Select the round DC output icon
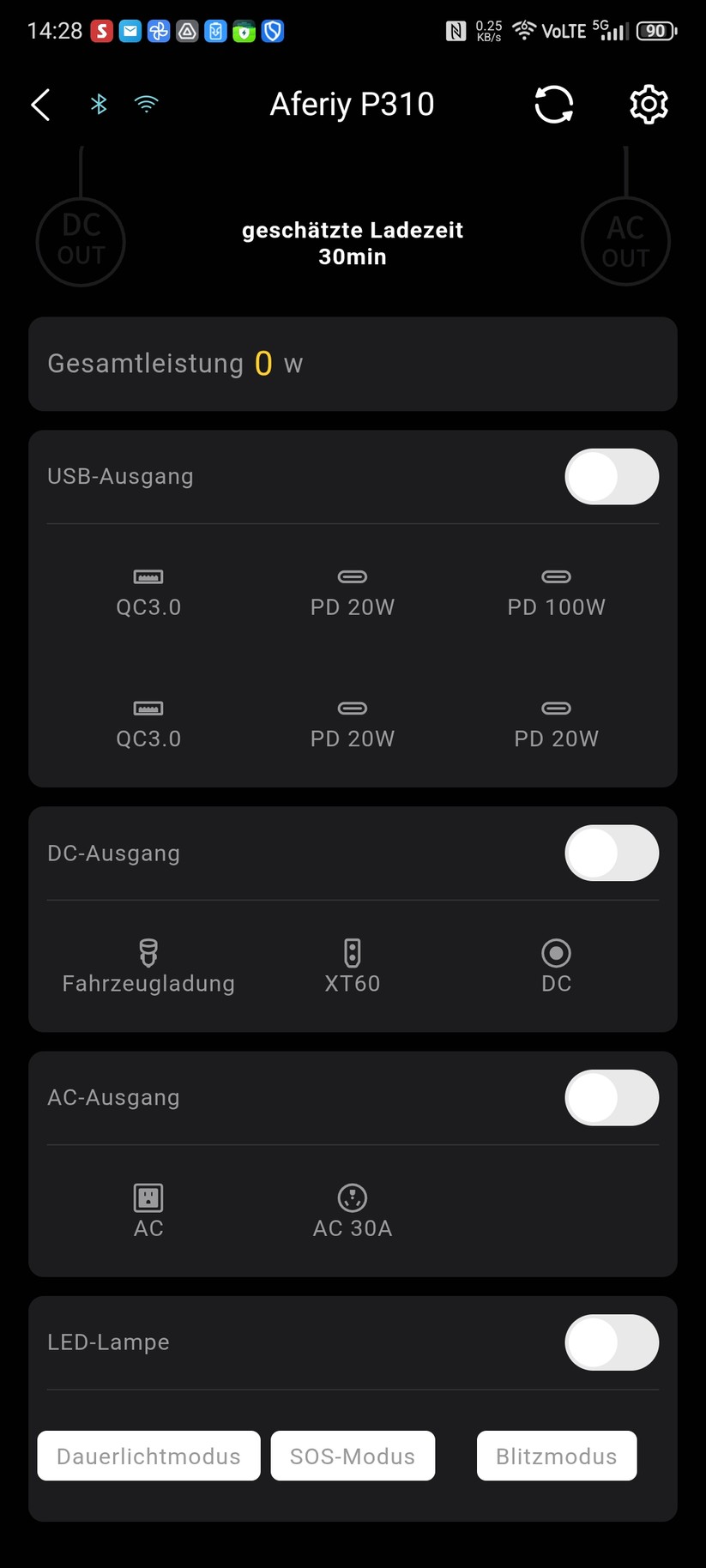This screenshot has height=1568, width=706. (x=557, y=952)
